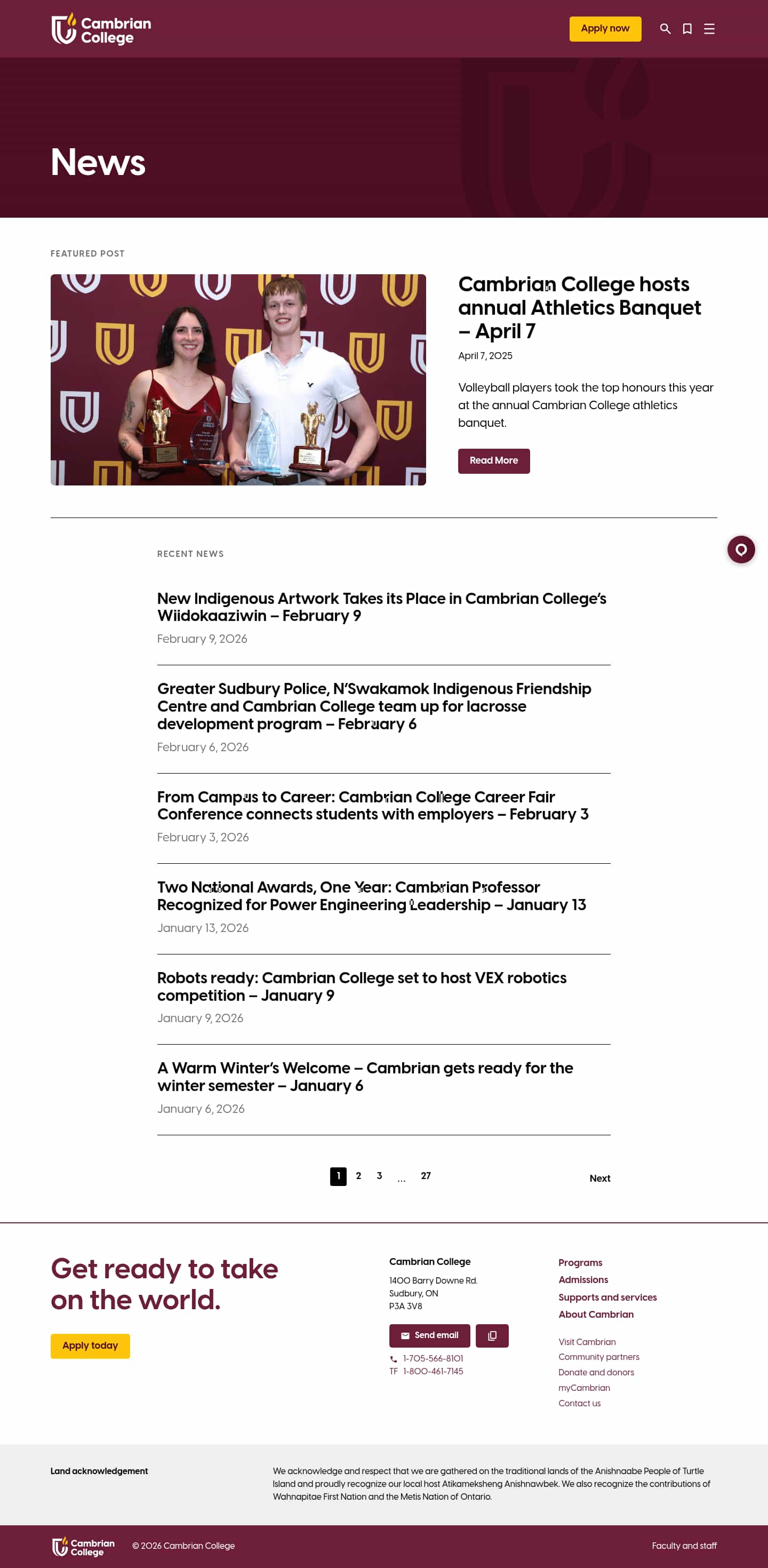Open the hamburger navigation menu

coord(709,29)
